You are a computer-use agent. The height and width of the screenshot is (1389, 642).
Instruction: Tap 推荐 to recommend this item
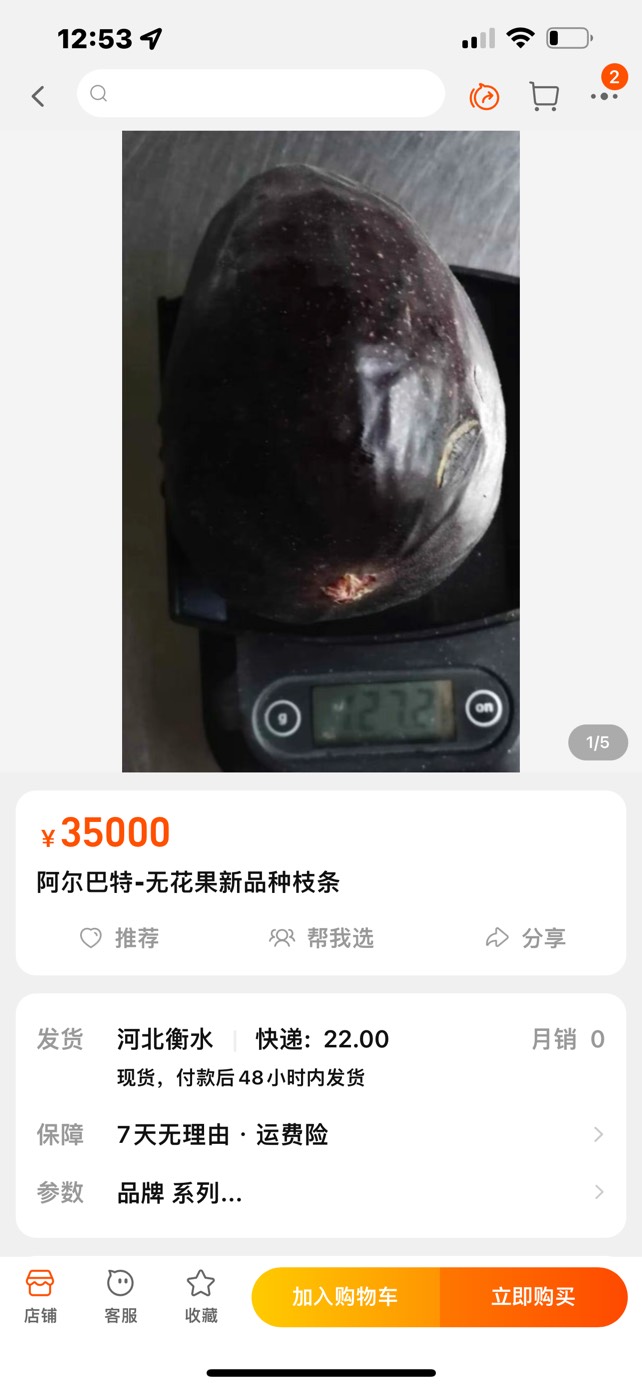120,938
